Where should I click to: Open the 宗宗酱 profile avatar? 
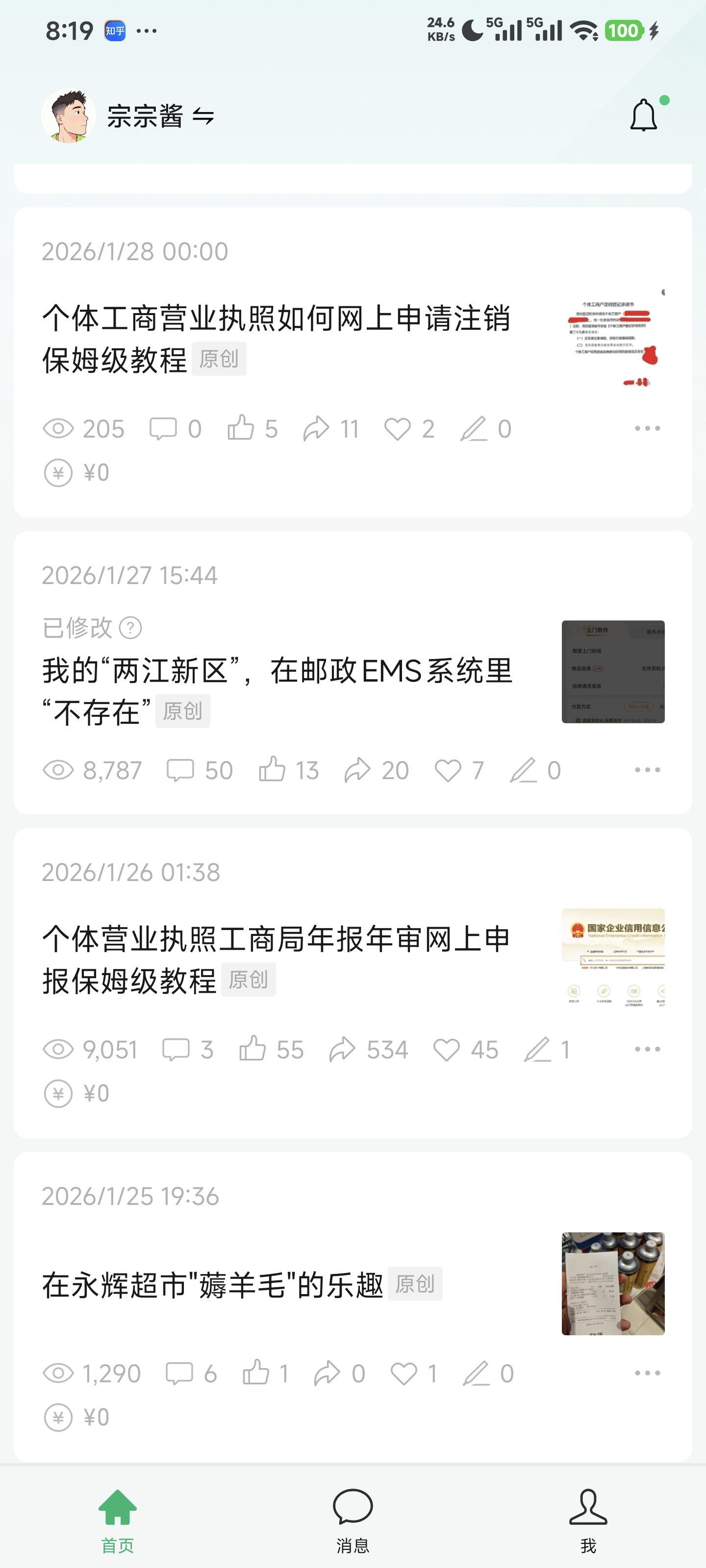click(x=68, y=116)
